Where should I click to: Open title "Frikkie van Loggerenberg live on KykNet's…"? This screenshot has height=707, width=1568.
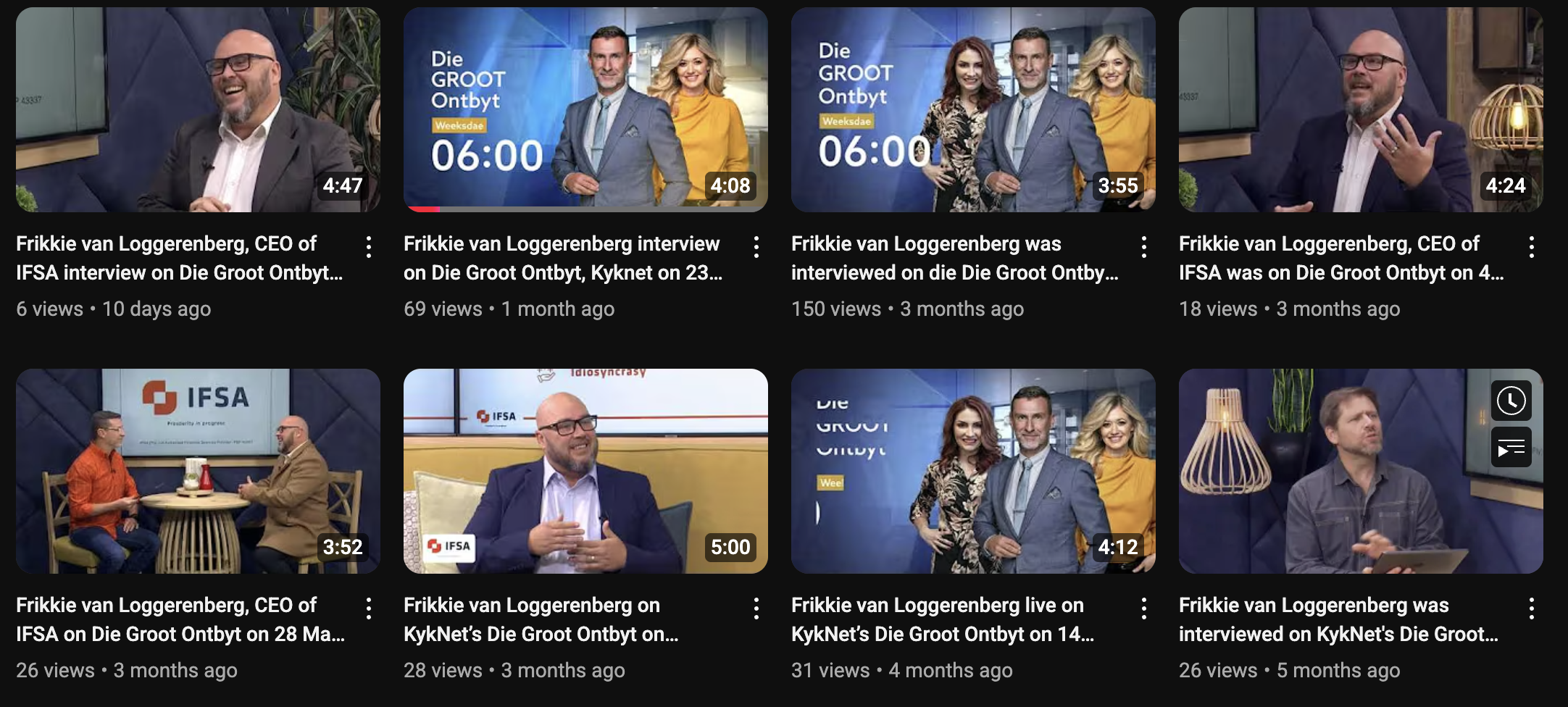pyautogui.click(x=942, y=619)
